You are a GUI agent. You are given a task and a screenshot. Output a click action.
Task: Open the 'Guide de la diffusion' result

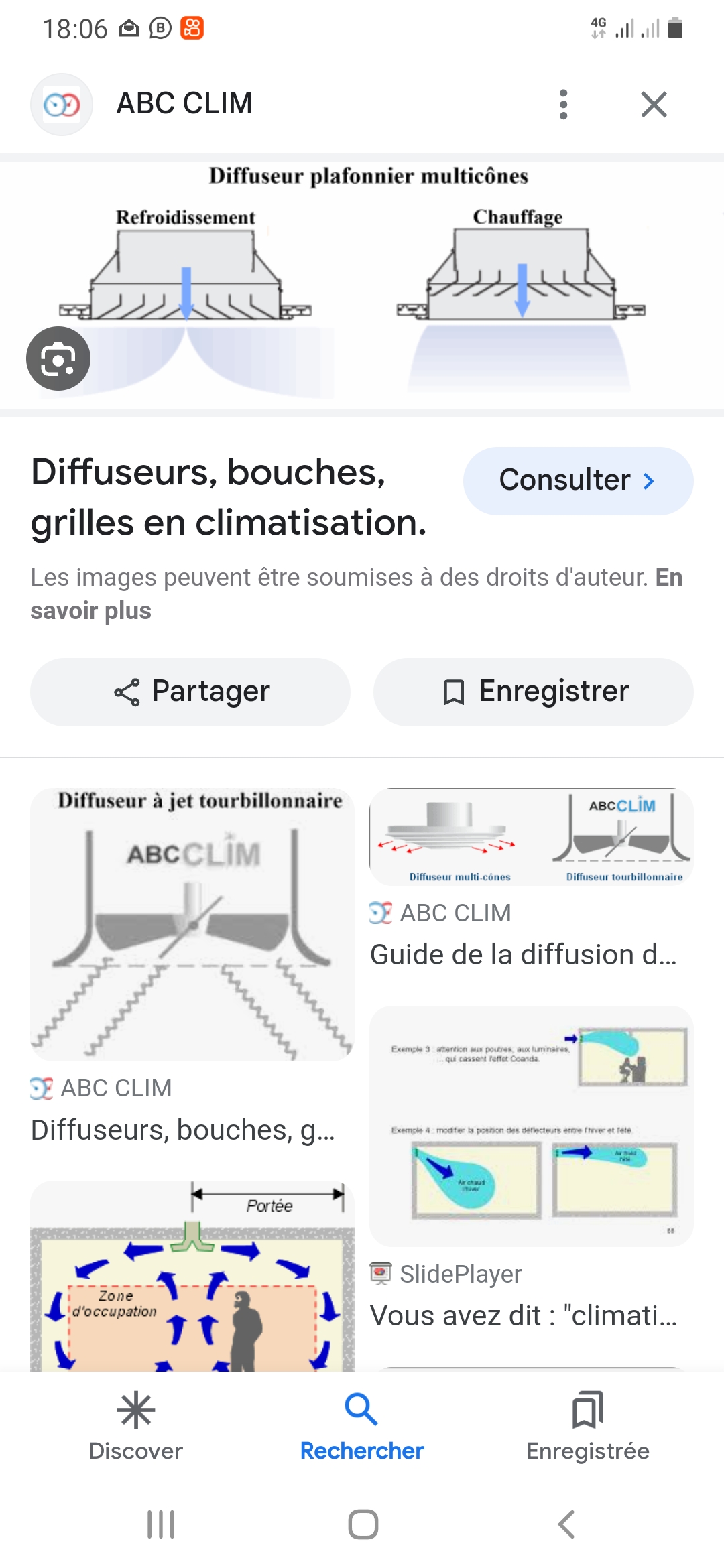[532, 837]
